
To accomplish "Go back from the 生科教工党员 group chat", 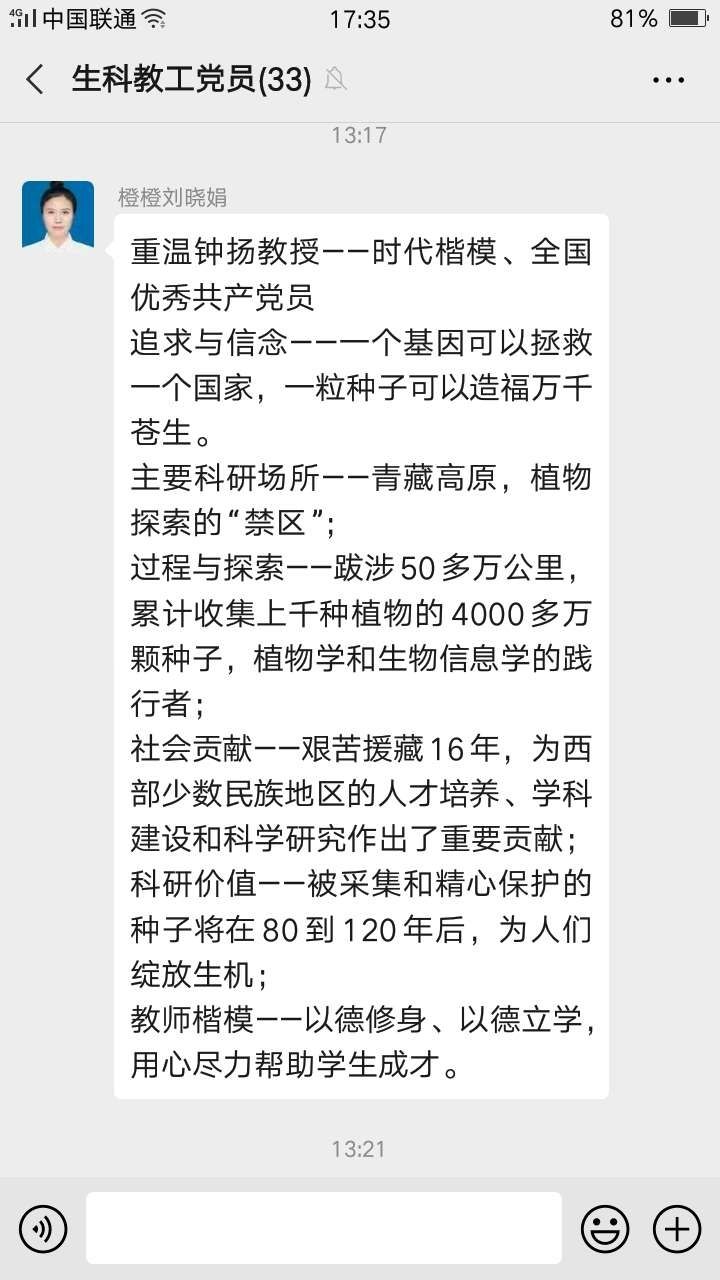I will (36, 79).
